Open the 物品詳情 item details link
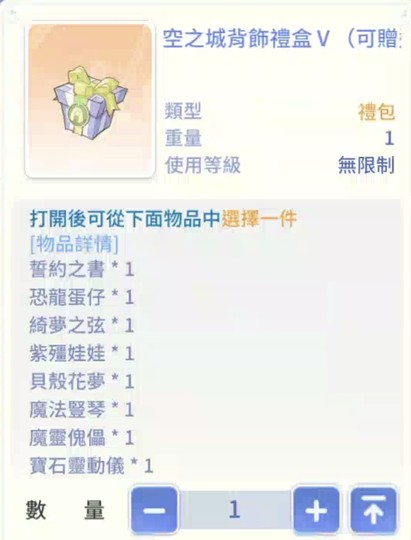 click(x=74, y=244)
